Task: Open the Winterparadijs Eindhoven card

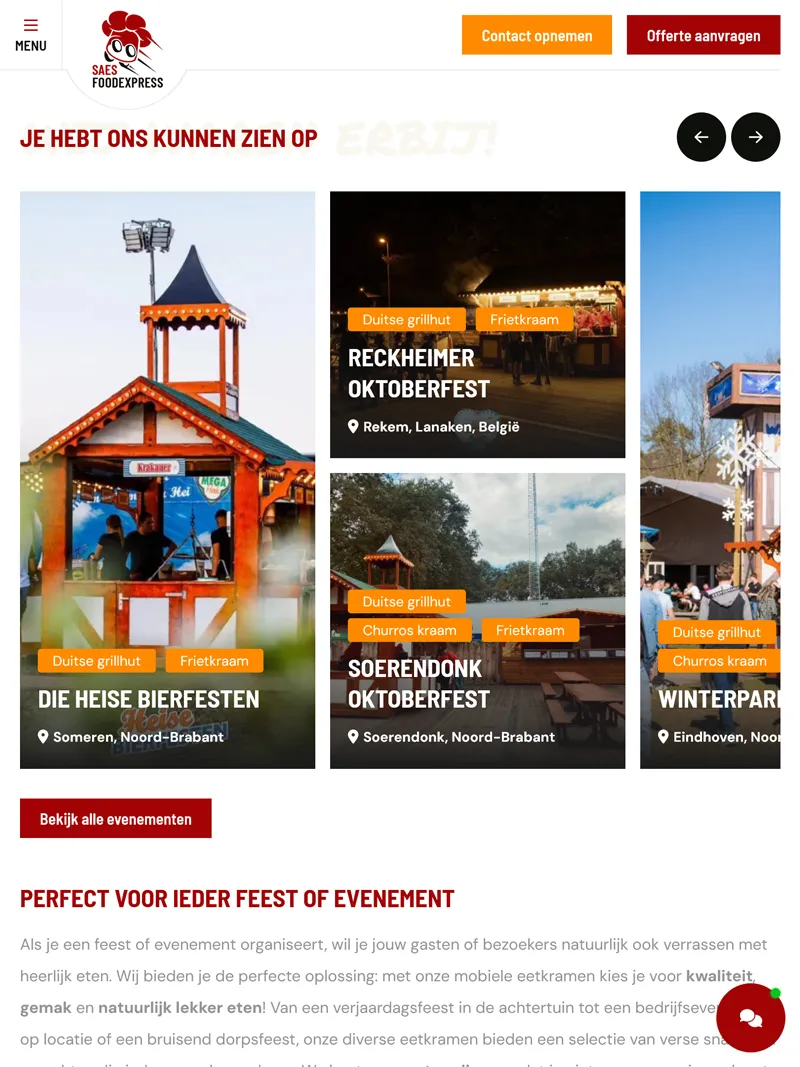Action: point(710,480)
